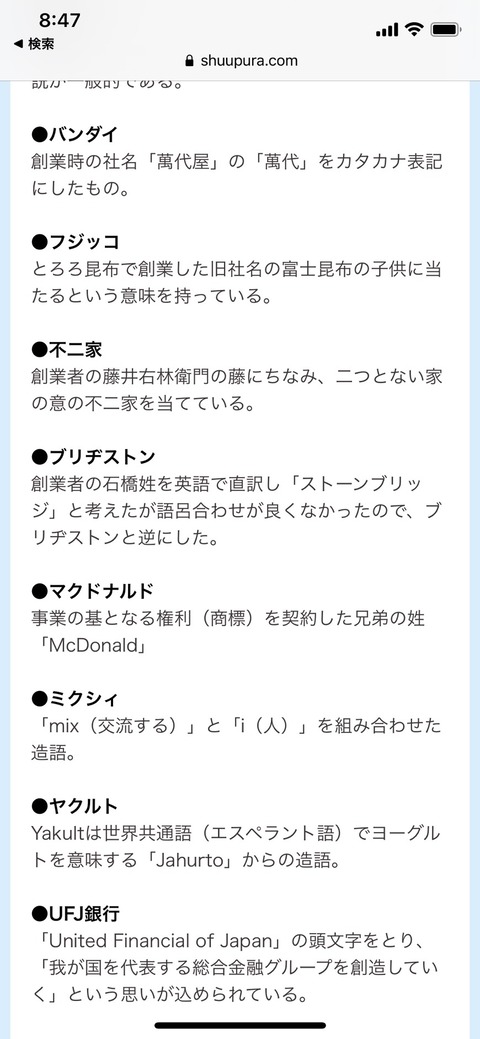The image size is (480, 1039).
Task: Return to the 検索 app via back link
Action: [34, 44]
